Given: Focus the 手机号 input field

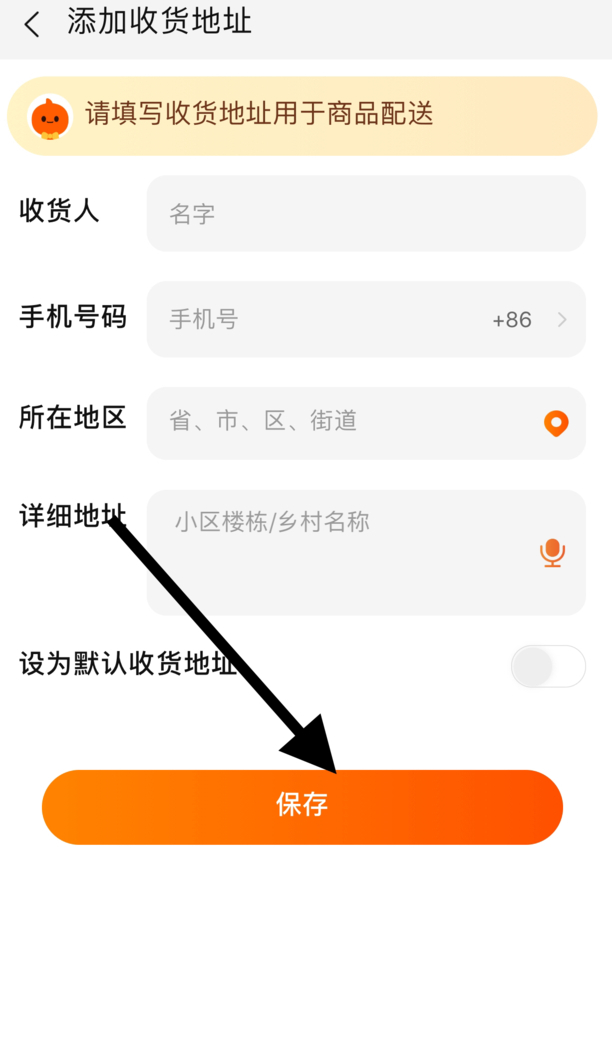Looking at the screenshot, I should [x=320, y=320].
